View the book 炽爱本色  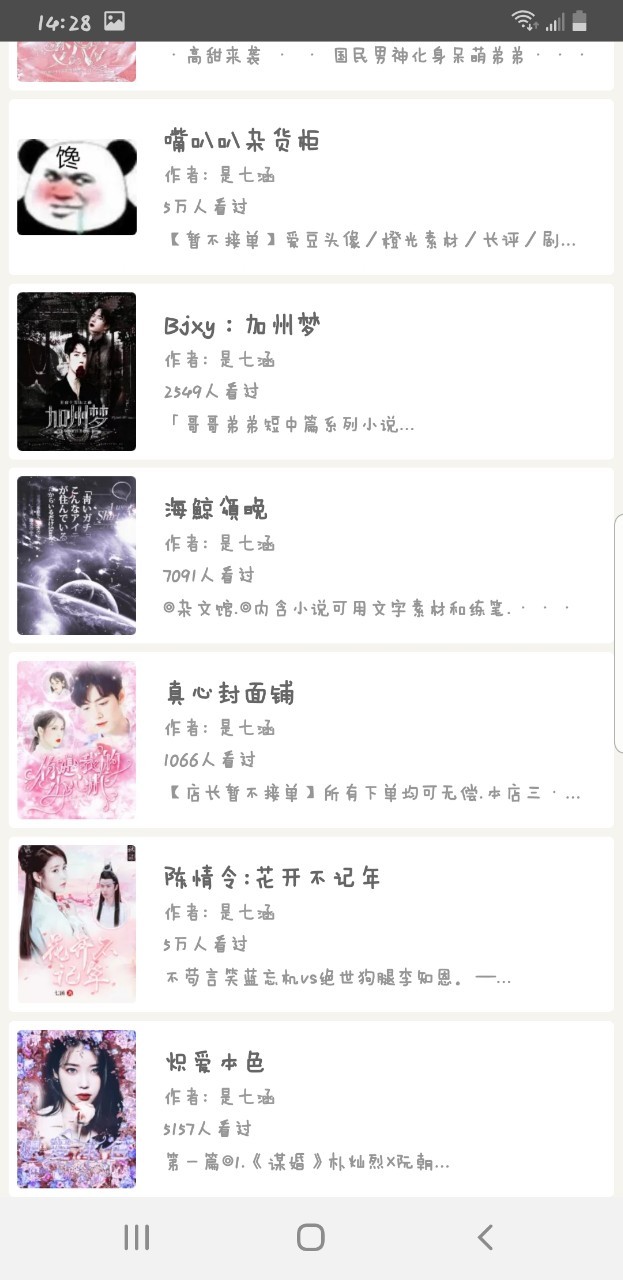point(311,1108)
